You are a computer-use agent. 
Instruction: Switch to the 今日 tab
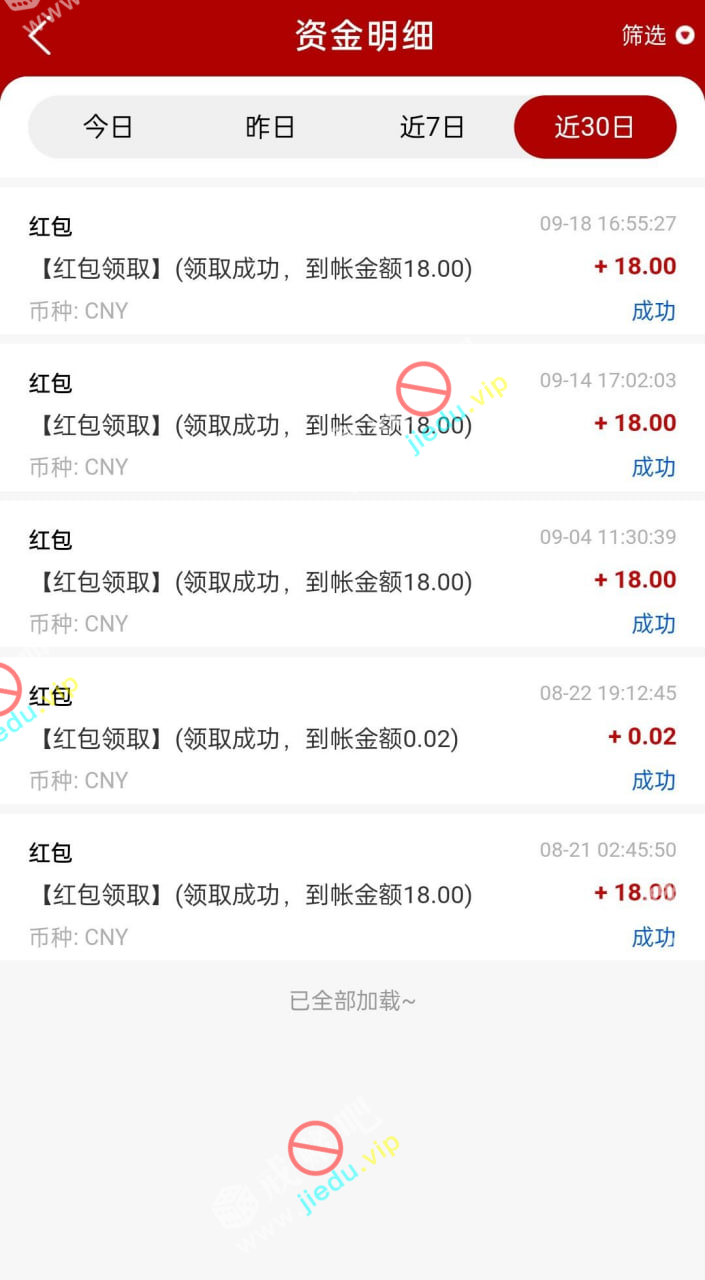pos(108,127)
